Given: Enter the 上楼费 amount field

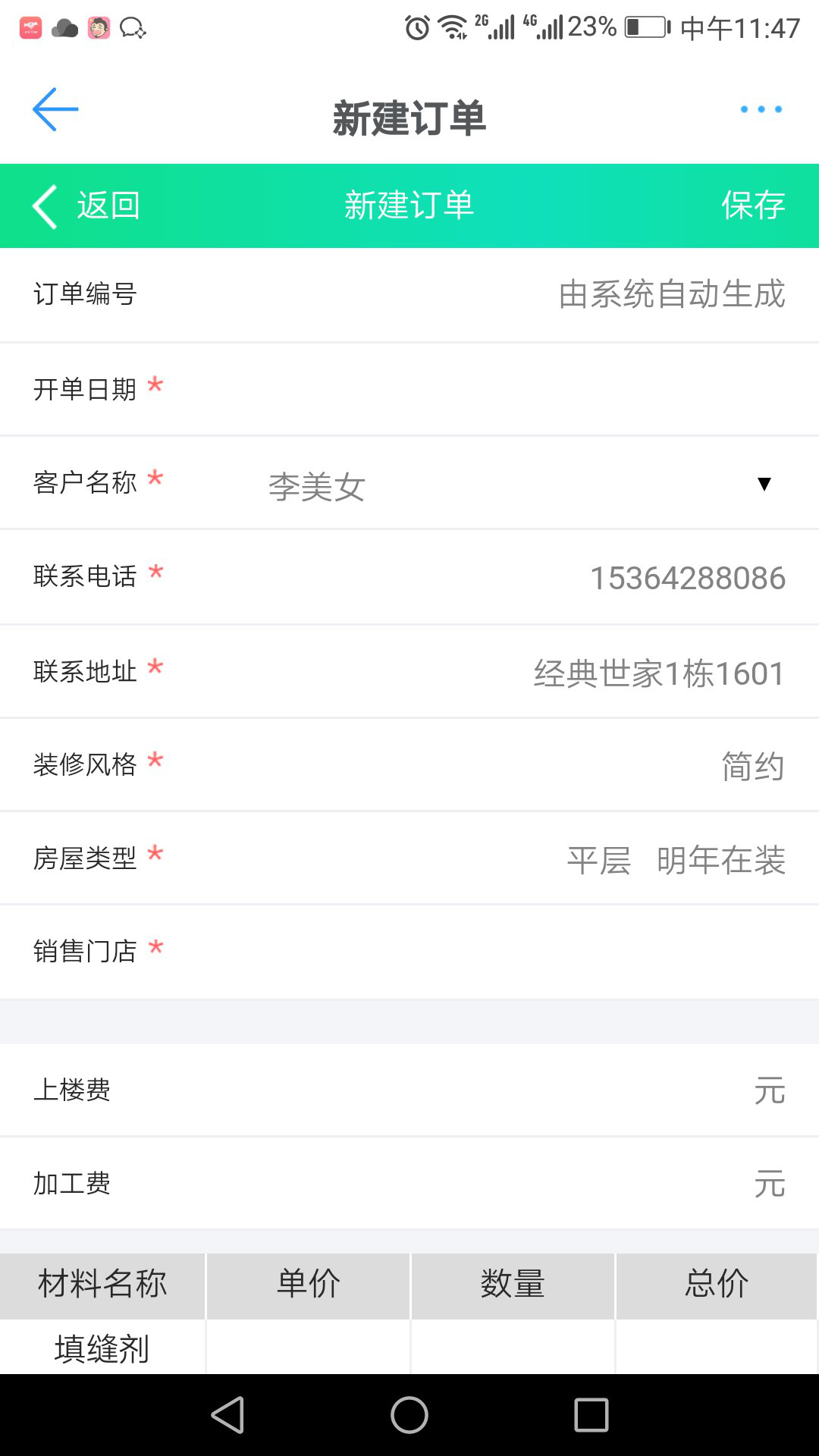Looking at the screenshot, I should pos(409,1090).
